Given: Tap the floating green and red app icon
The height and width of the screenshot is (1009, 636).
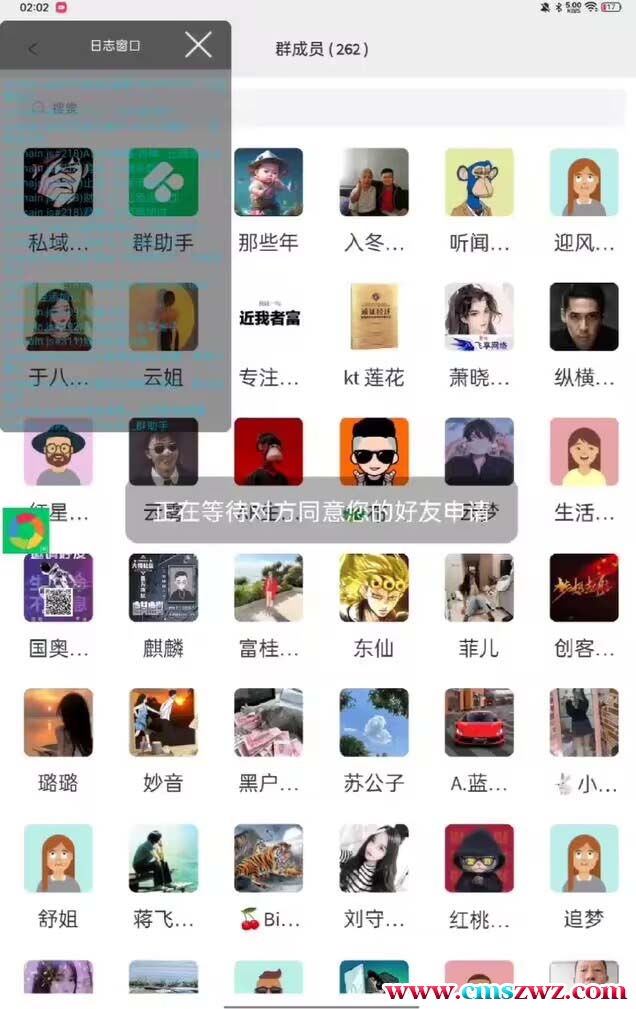Looking at the screenshot, I should (x=26, y=531).
